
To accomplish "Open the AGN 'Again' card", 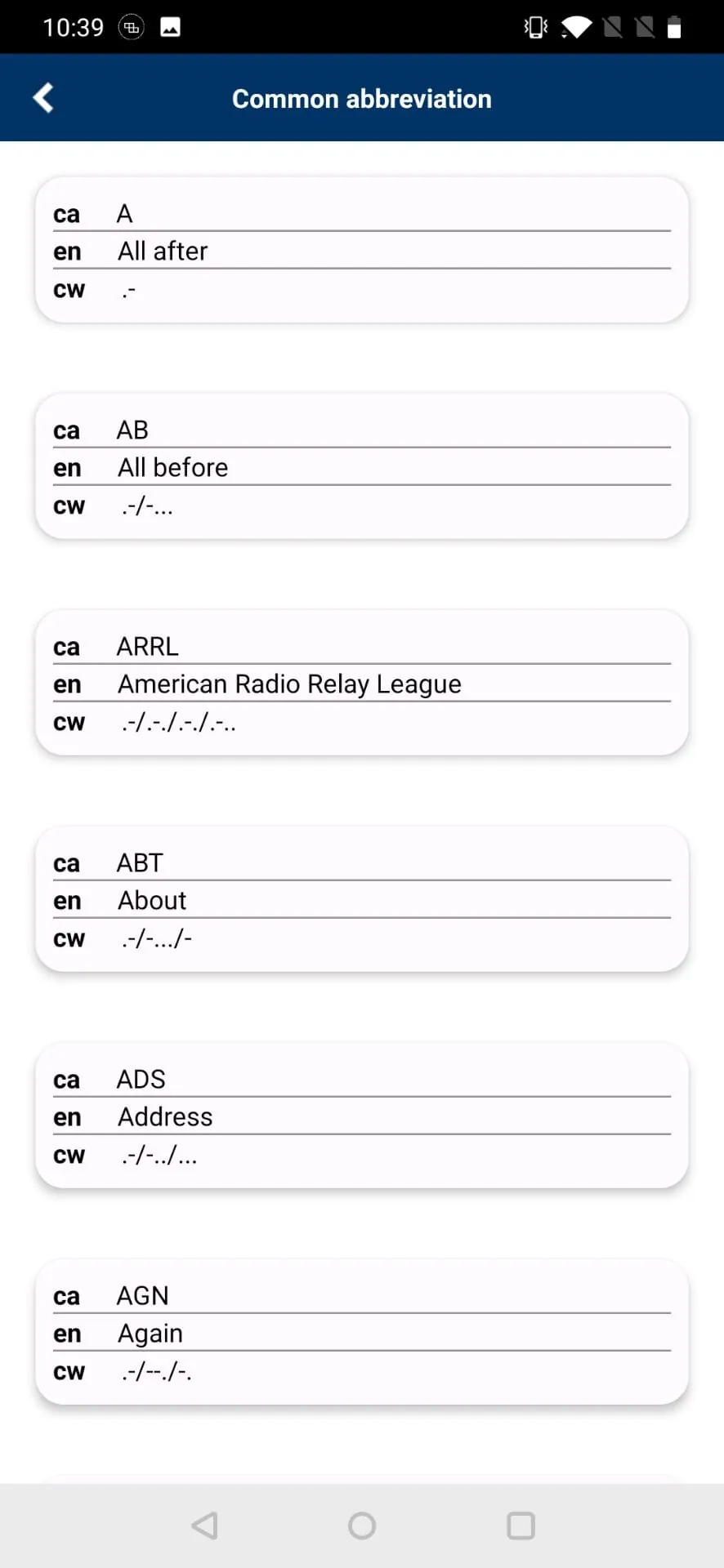I will coord(361,1332).
